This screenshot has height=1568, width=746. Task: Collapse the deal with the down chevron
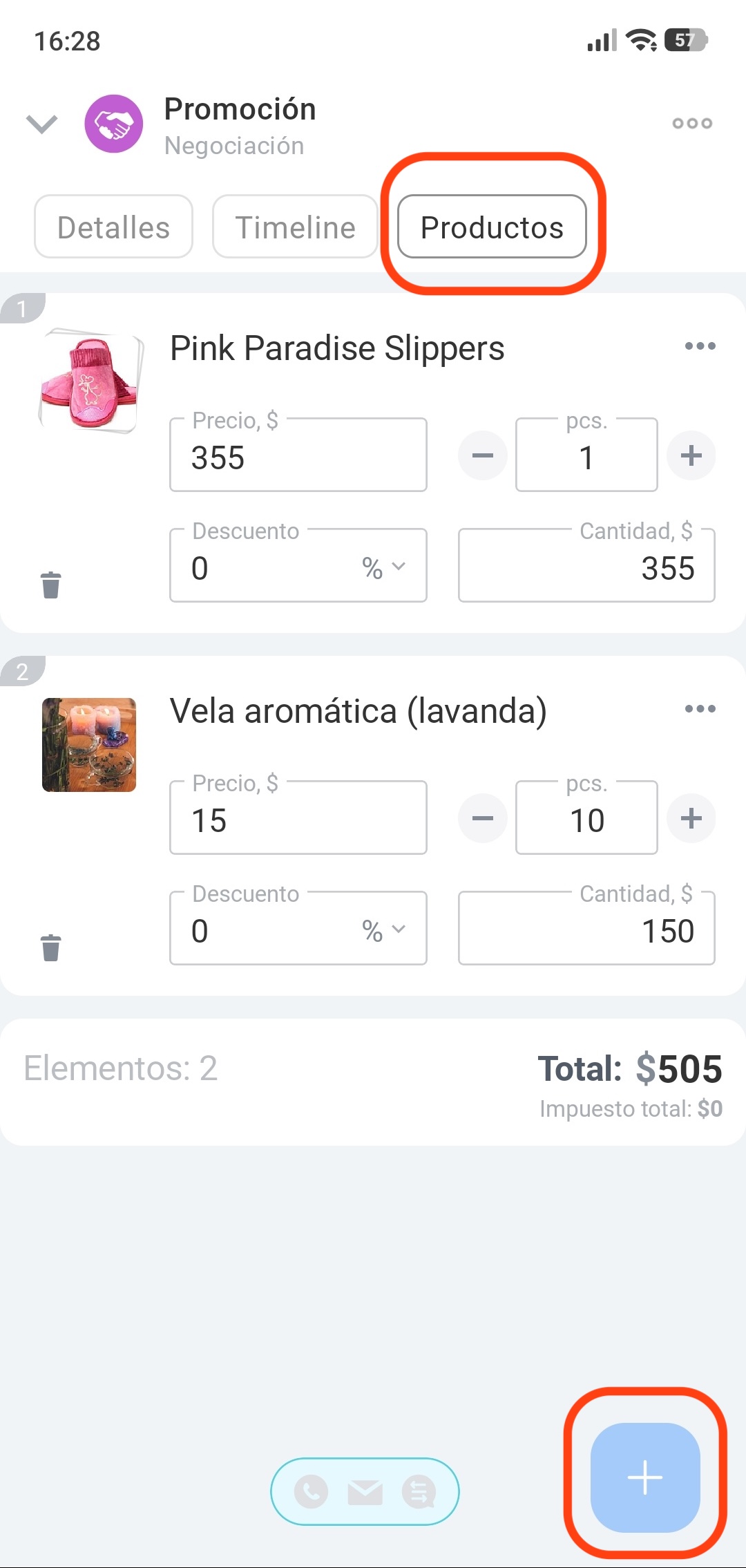(x=41, y=124)
